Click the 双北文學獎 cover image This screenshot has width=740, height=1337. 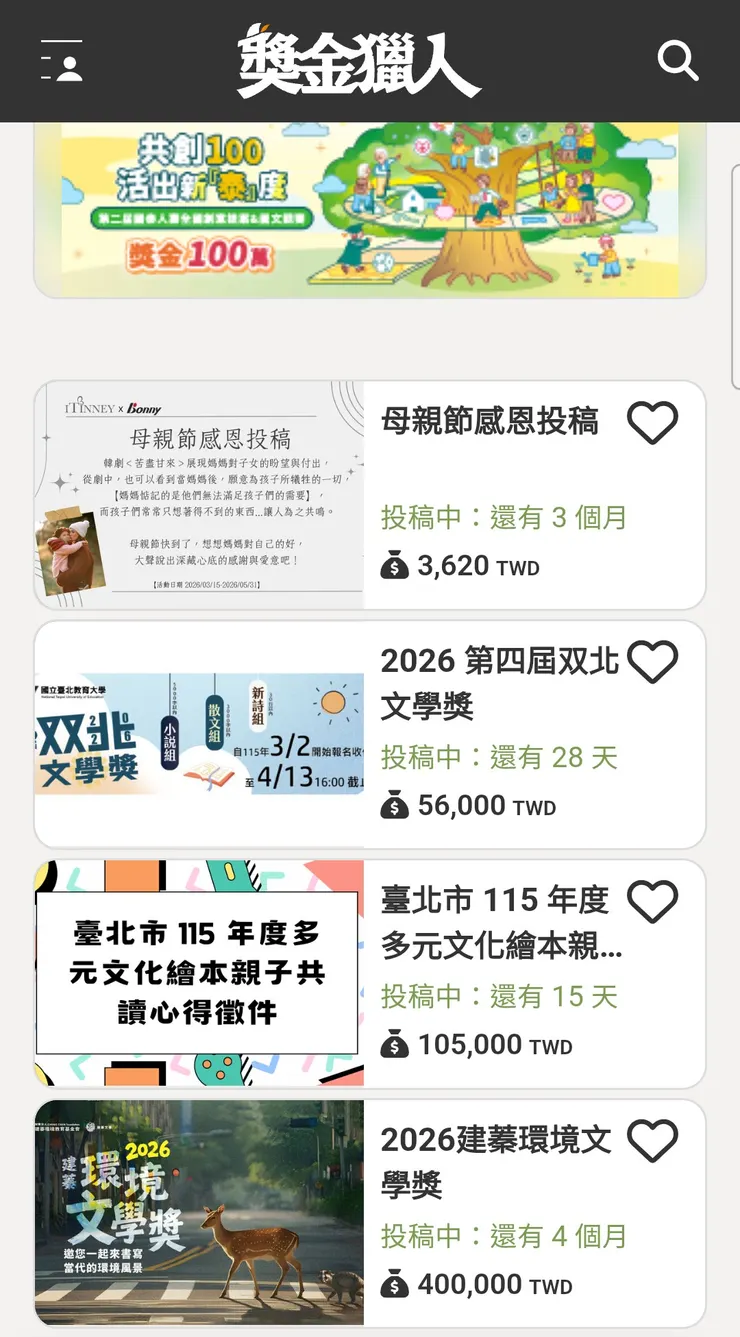[x=200, y=733]
